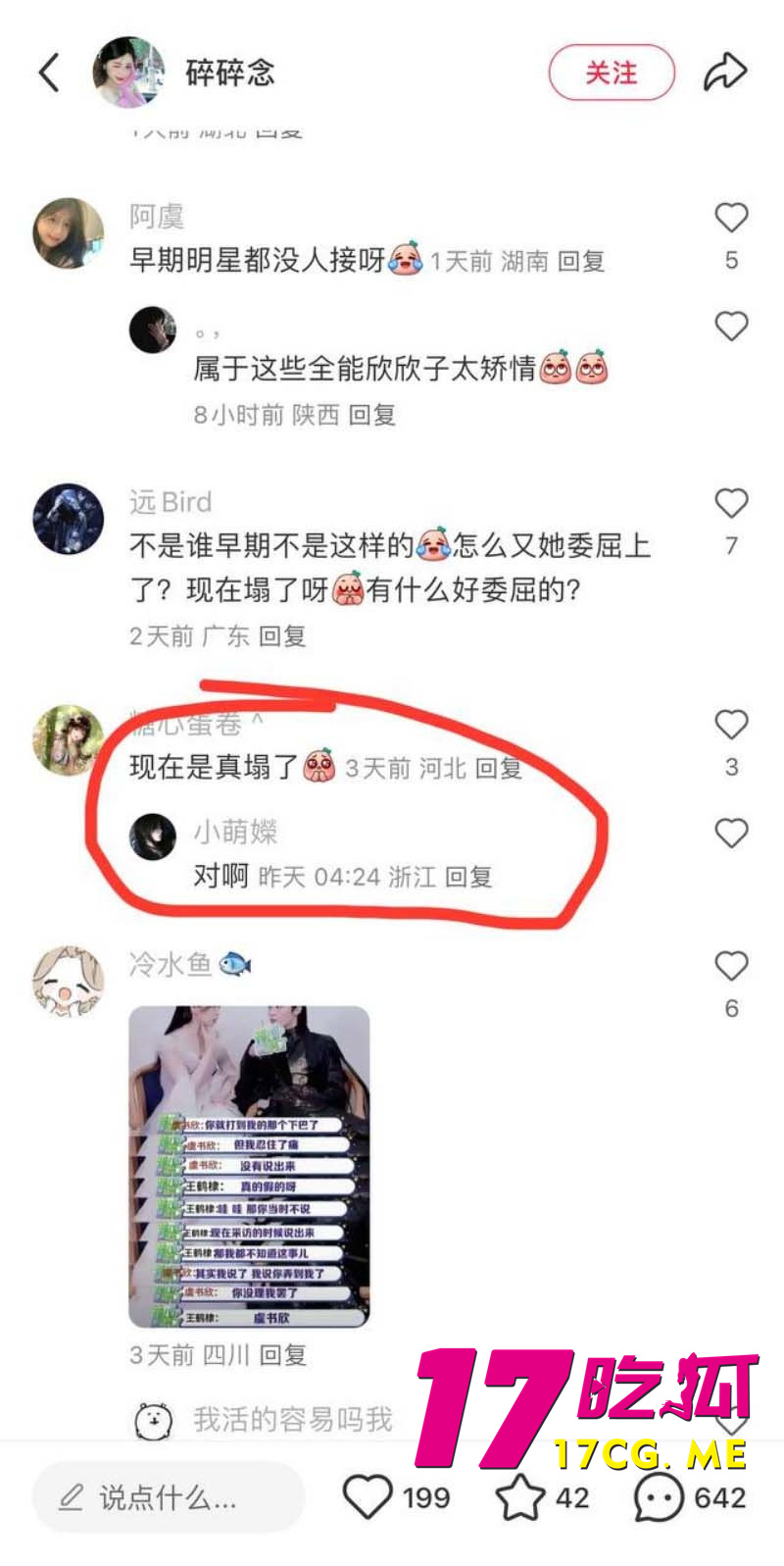Go back using the arrow
The image size is (784, 1566).
[49, 73]
